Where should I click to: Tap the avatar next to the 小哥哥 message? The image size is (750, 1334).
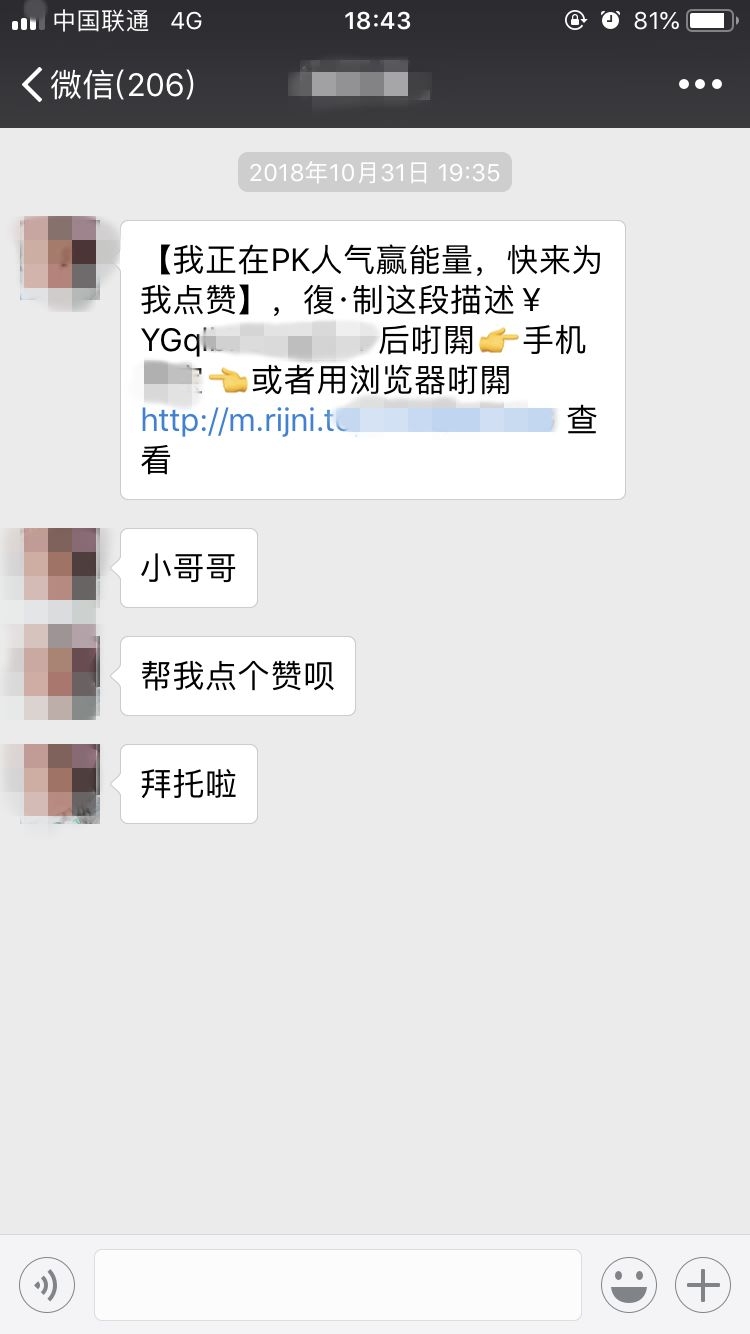point(57,565)
